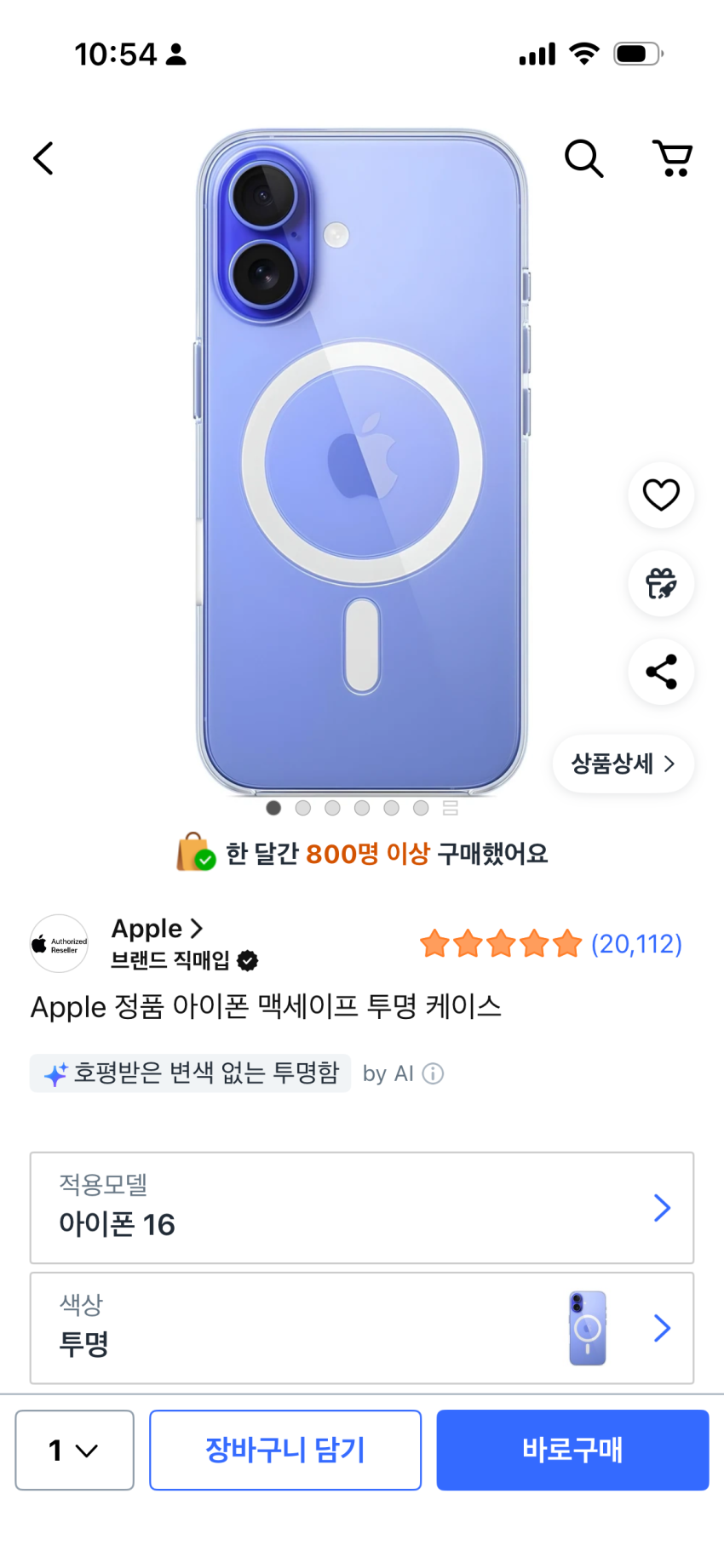Send this product as a gift

click(x=661, y=584)
